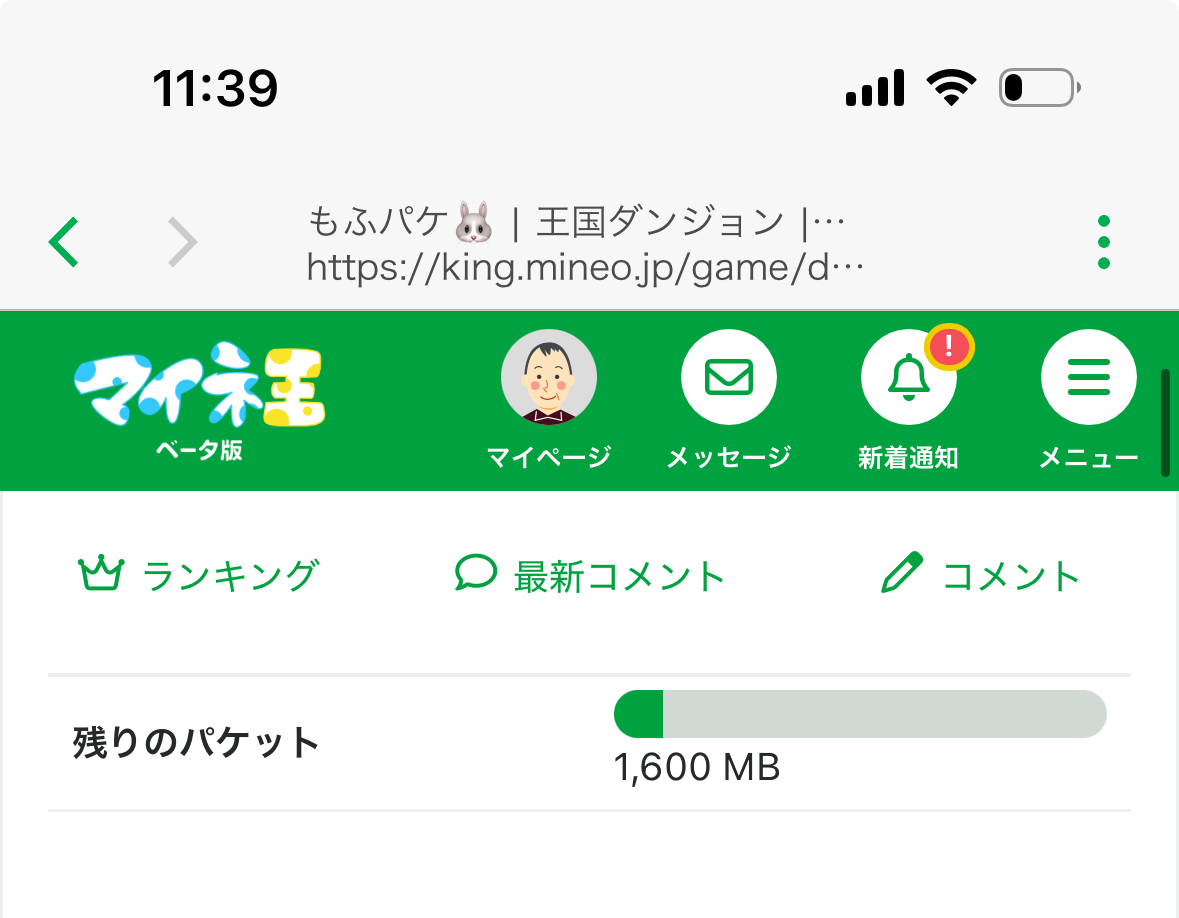Jump to 最新コメント

coord(589,576)
